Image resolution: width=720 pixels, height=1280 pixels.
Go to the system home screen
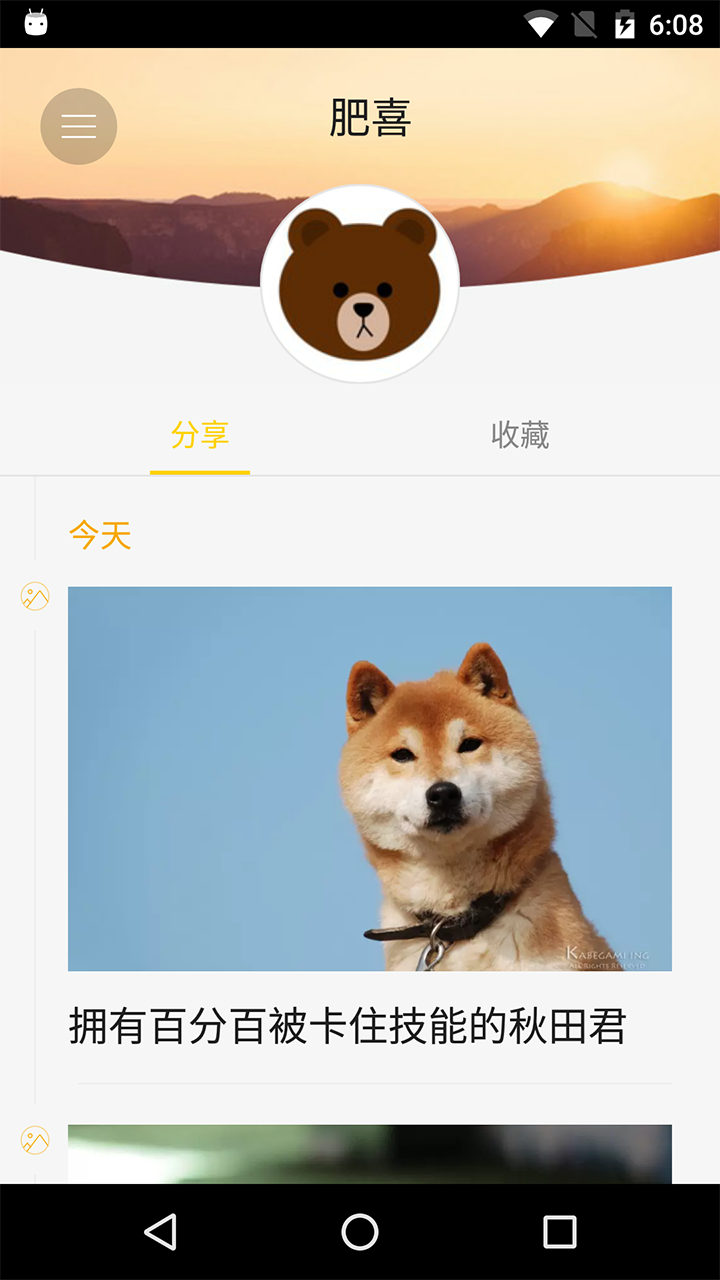point(360,1232)
